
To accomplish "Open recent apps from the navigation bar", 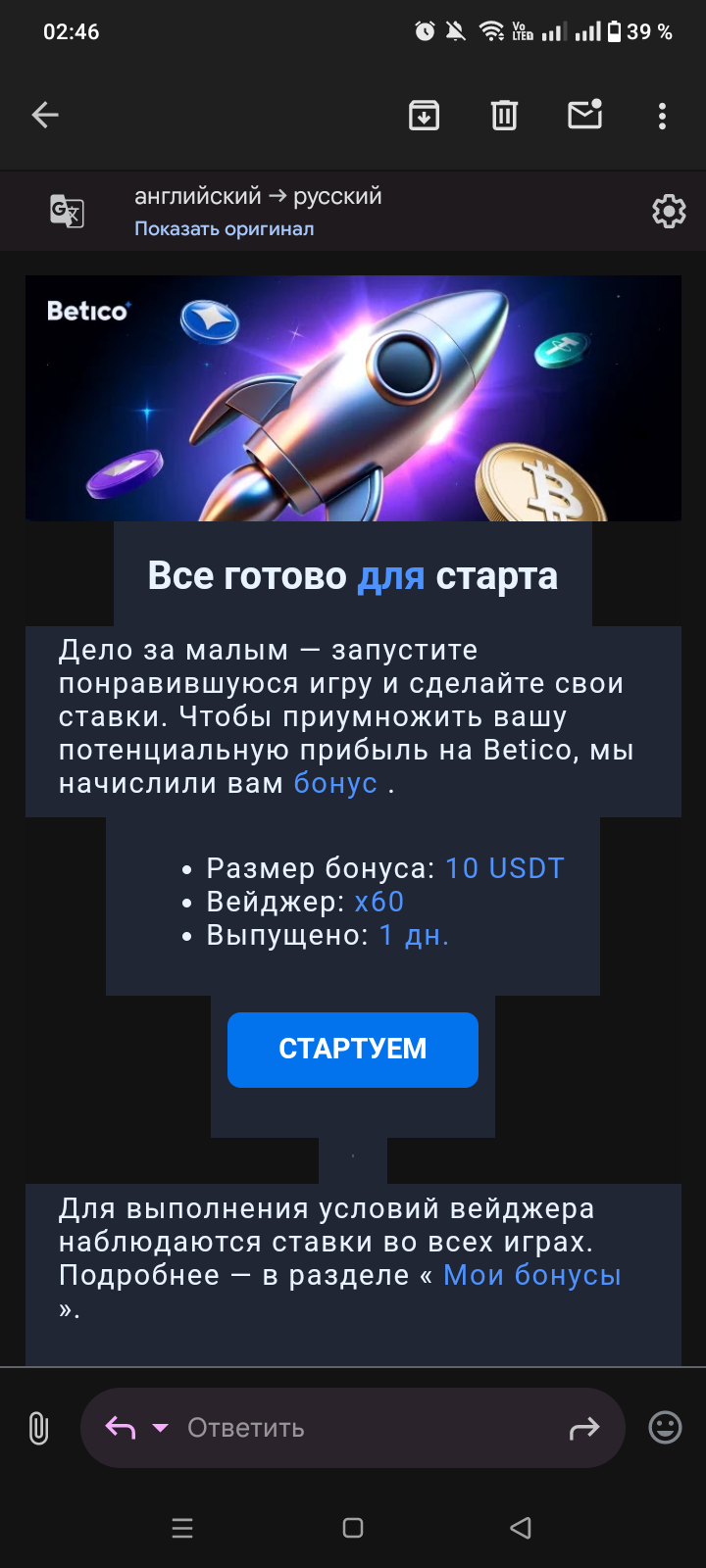I will (x=182, y=1528).
